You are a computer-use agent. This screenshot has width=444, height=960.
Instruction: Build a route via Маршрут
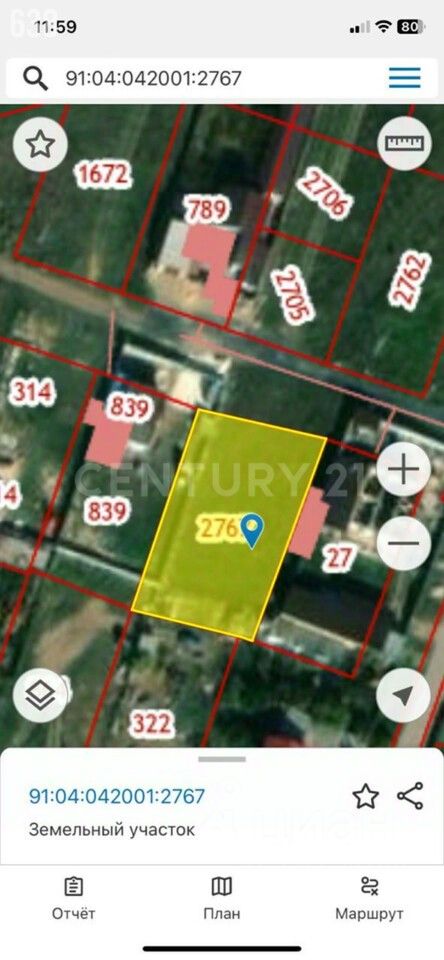(x=369, y=899)
